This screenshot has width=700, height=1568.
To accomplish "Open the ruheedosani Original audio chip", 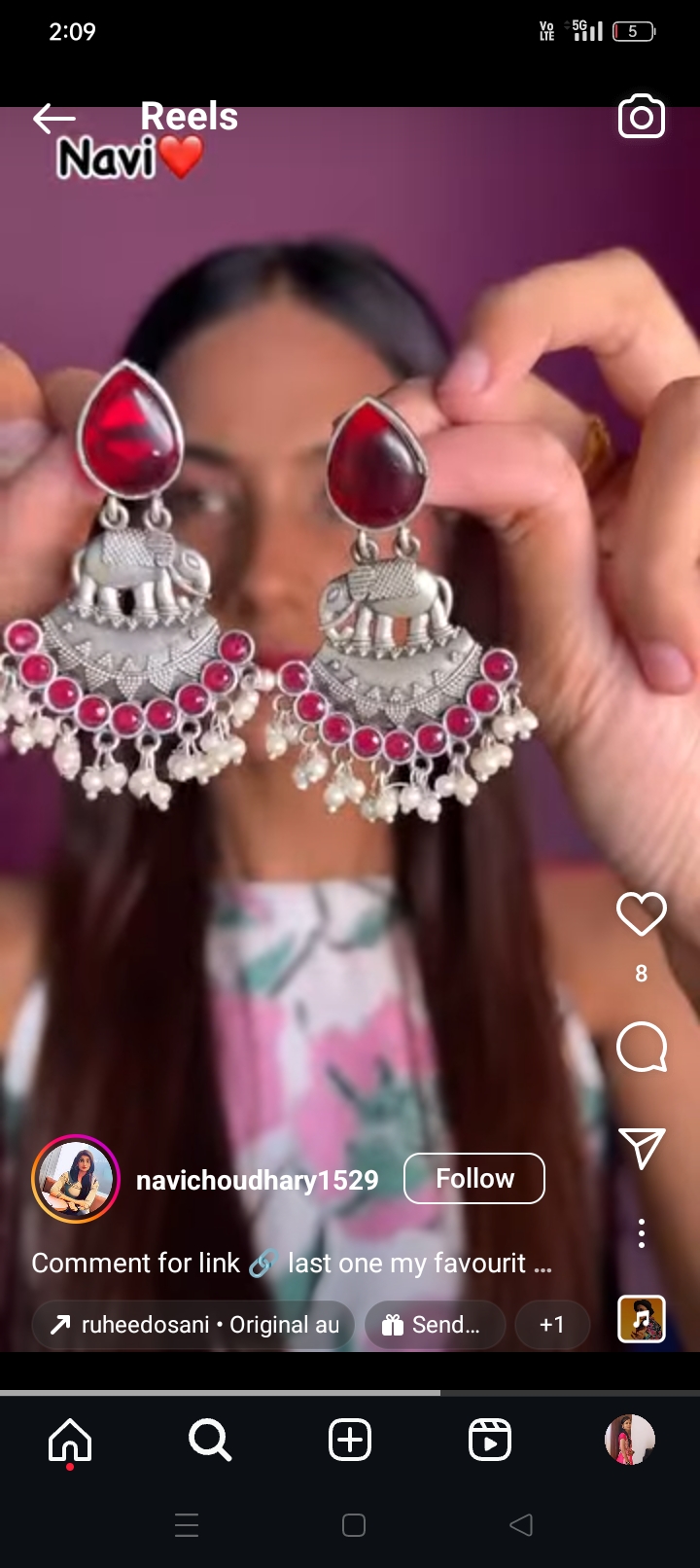I will point(193,1325).
